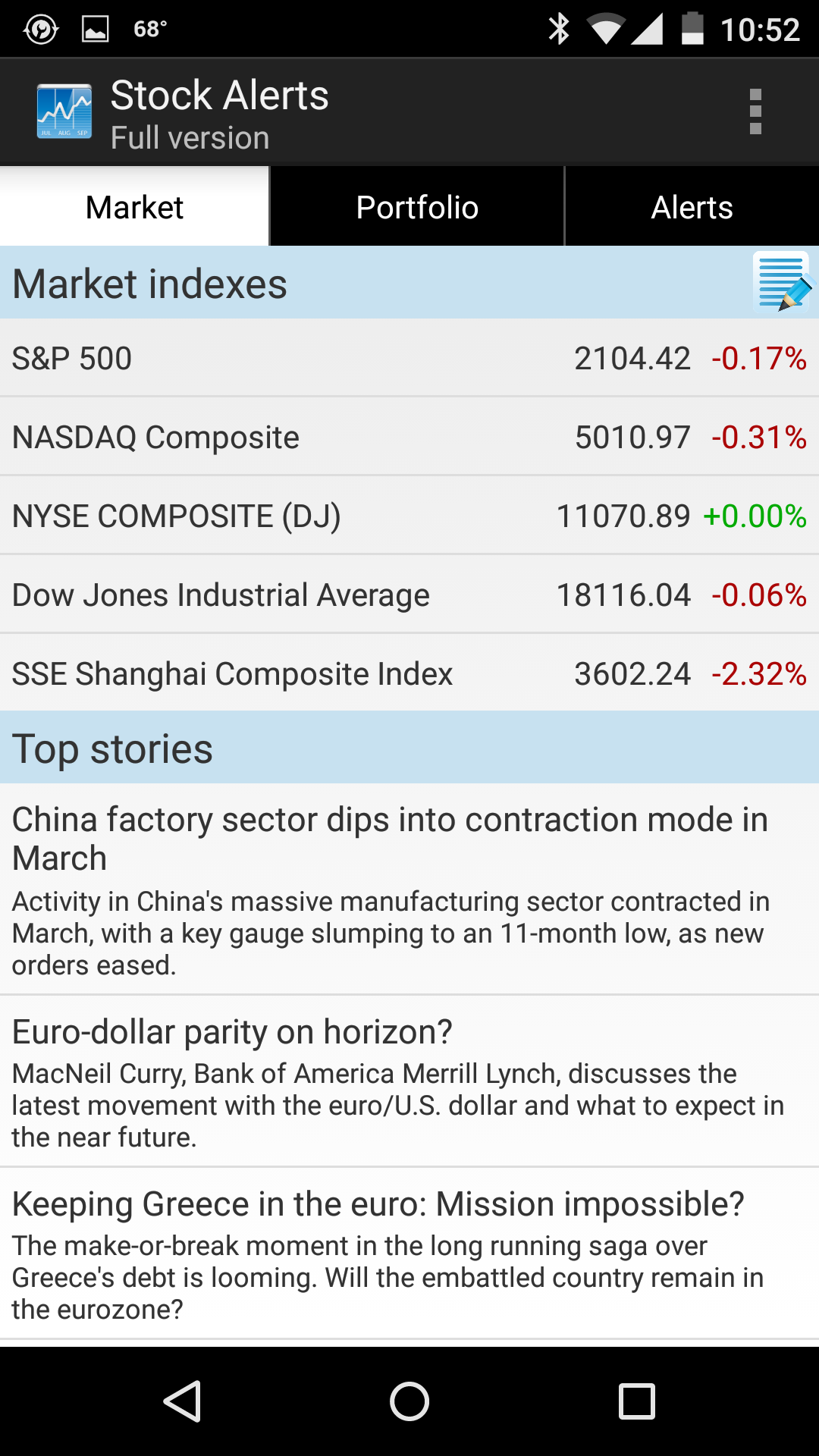Viewport: 819px width, 1456px height.
Task: Select the Market tab
Action: point(134,206)
